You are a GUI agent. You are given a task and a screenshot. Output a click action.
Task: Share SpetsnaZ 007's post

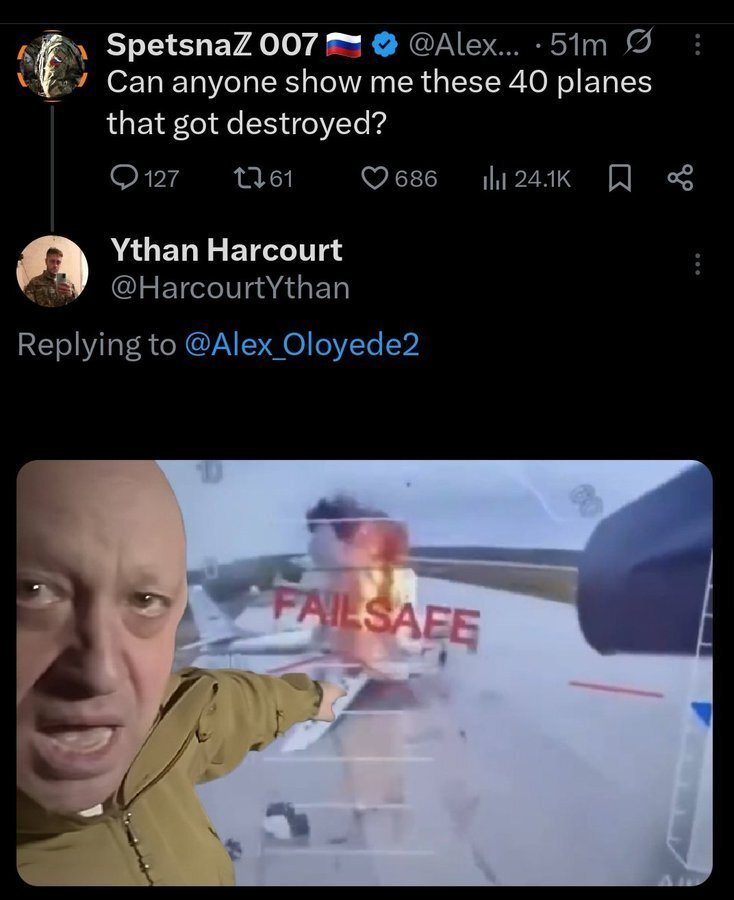[x=680, y=179]
